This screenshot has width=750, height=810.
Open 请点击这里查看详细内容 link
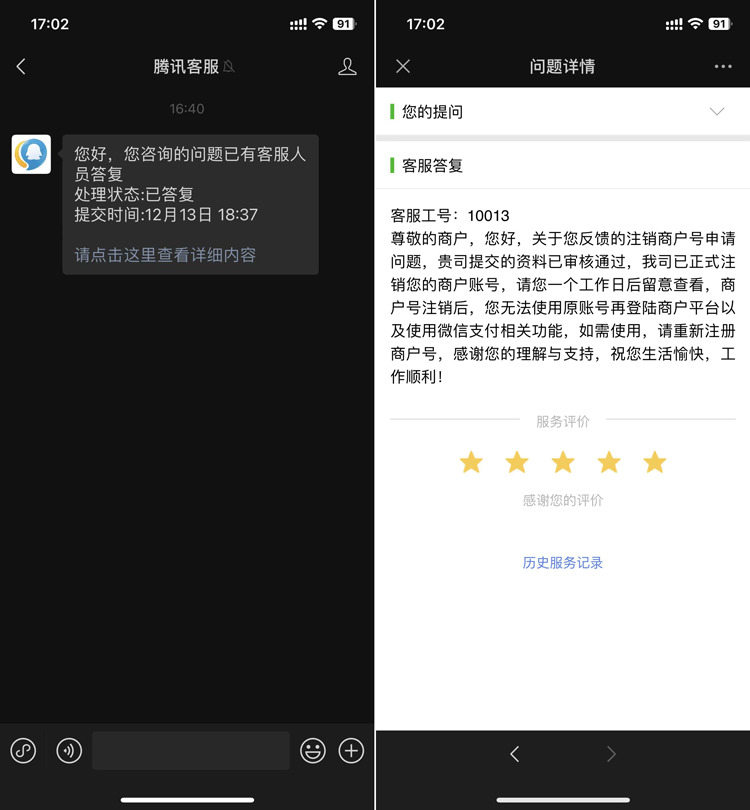(165, 255)
